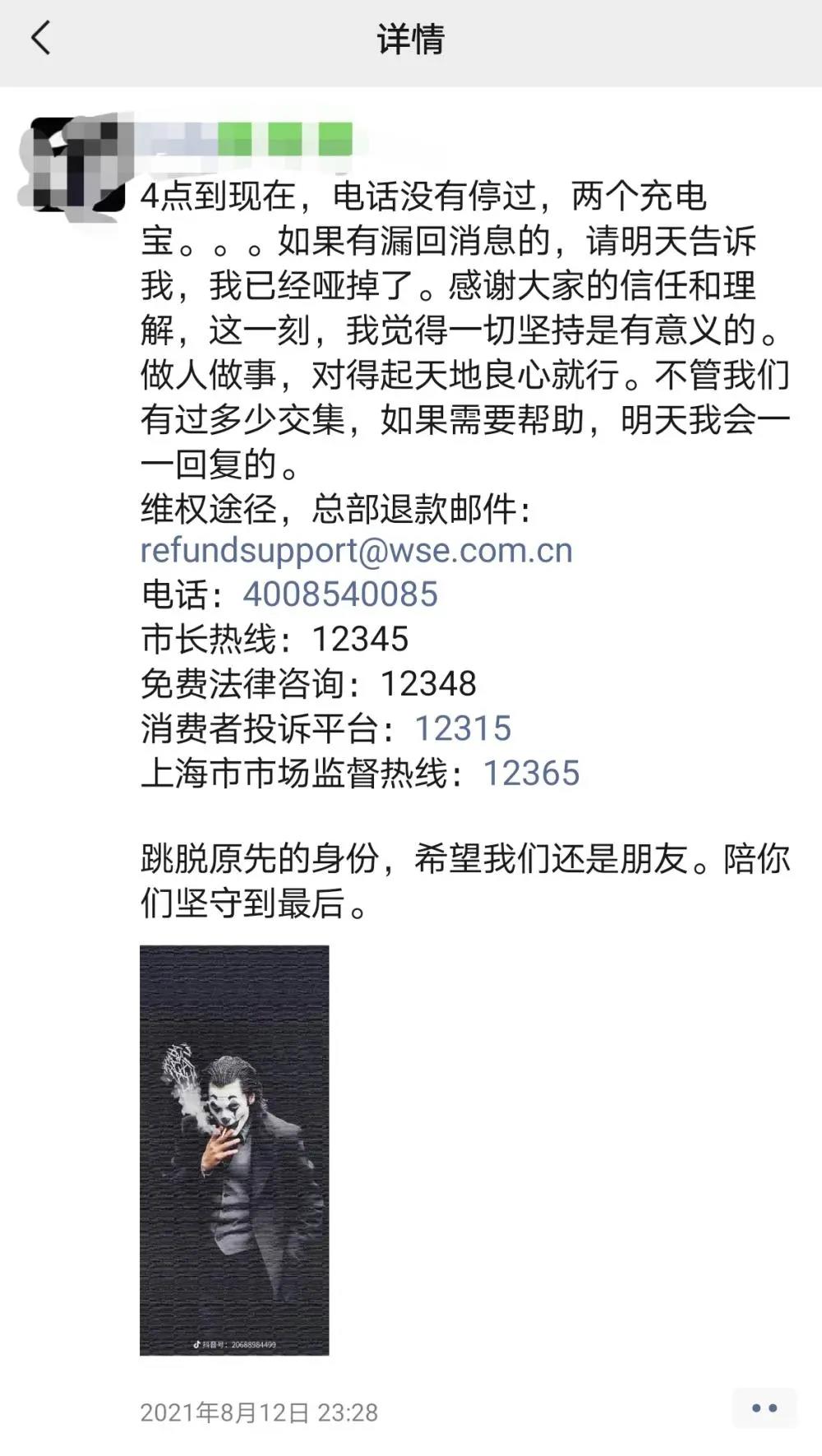This screenshot has width=822, height=1456.
Task: Open the attached Joker picture
Action: click(234, 1149)
